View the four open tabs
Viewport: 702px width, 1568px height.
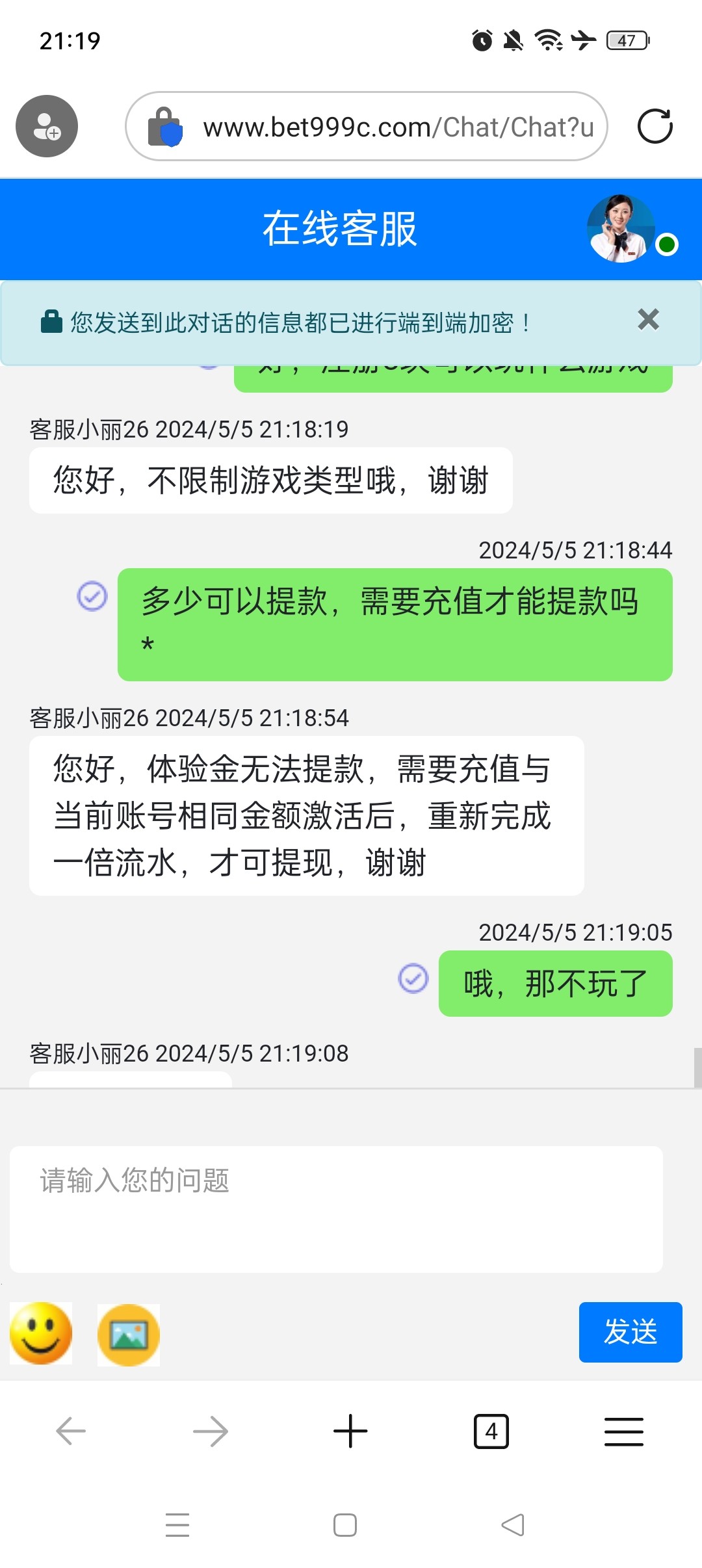click(491, 1431)
